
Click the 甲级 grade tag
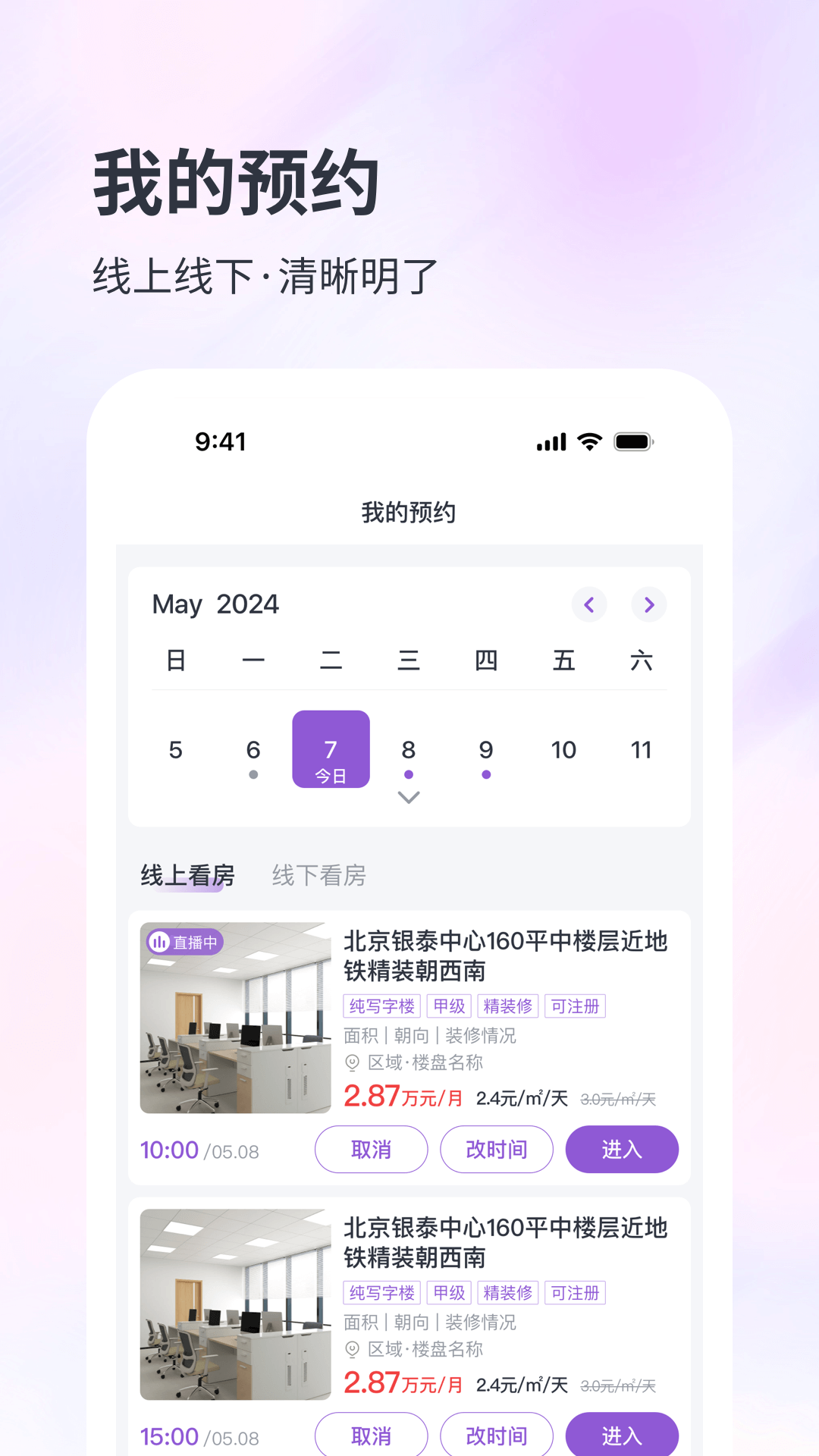point(449,1006)
